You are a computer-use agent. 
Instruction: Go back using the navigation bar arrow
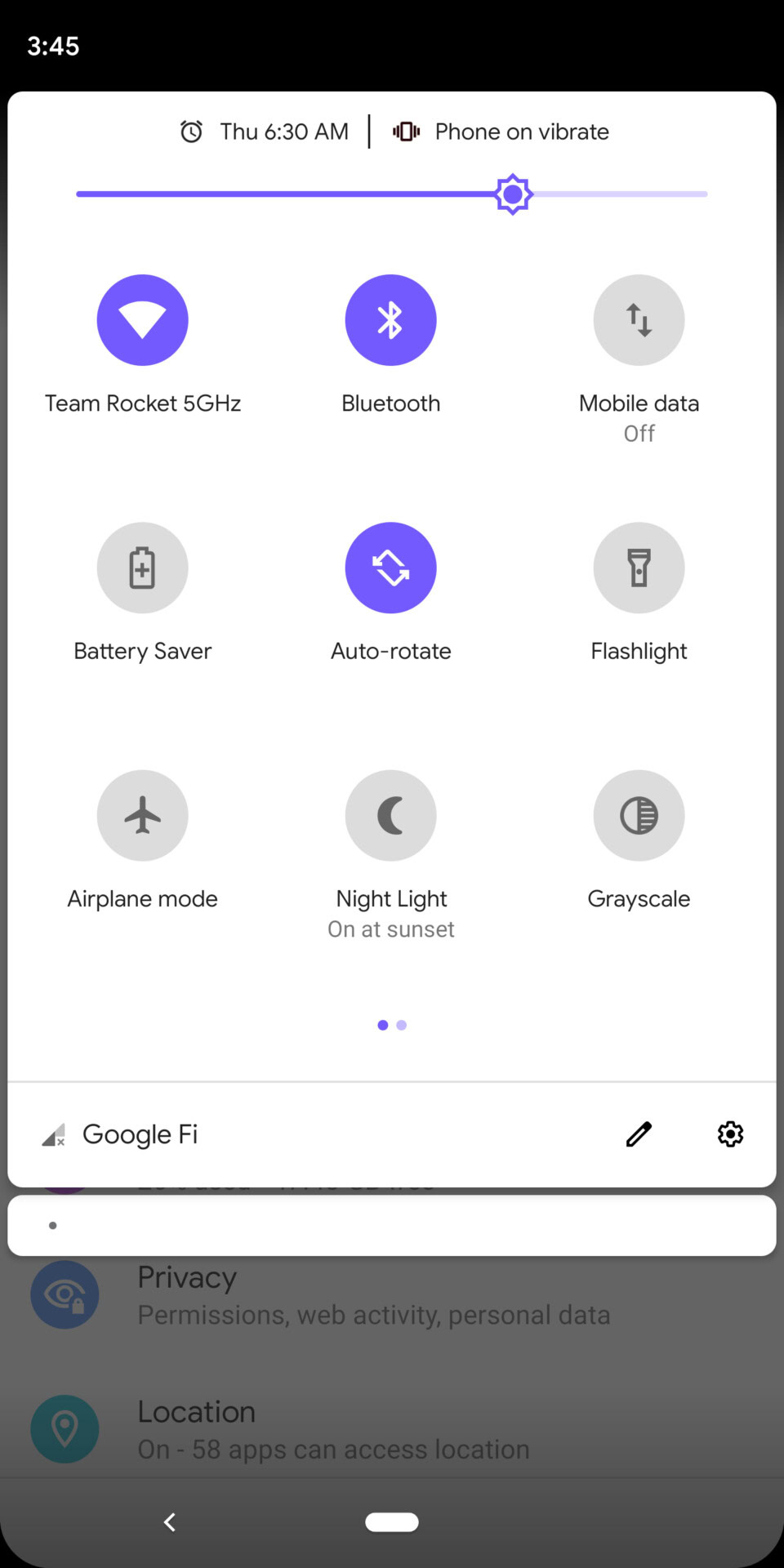click(x=170, y=1522)
